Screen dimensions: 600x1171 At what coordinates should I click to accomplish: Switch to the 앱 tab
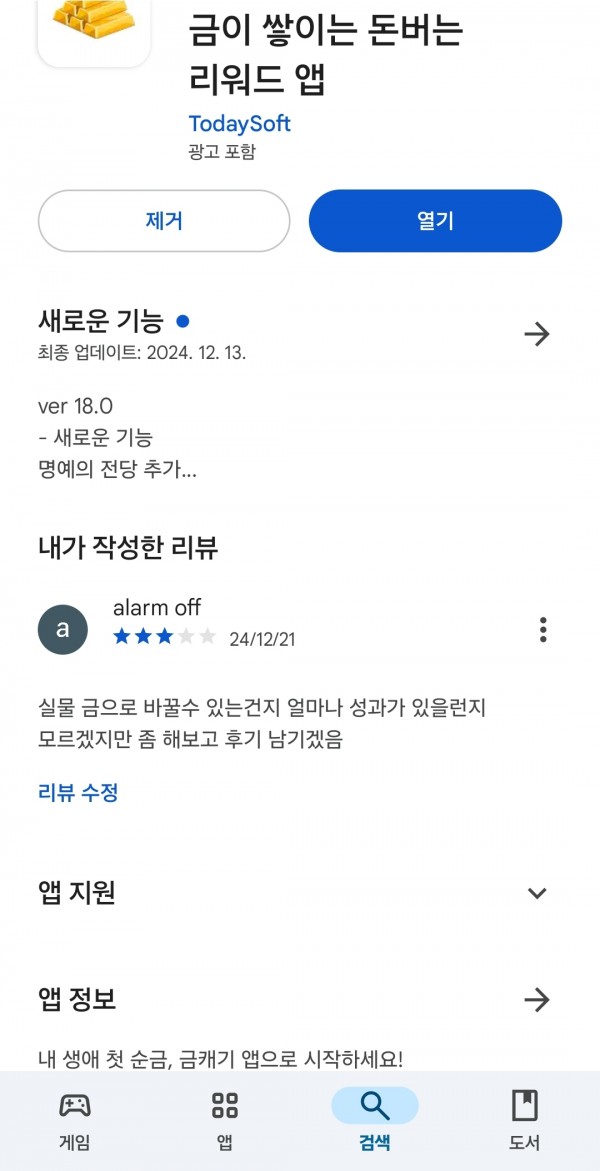point(224,1120)
